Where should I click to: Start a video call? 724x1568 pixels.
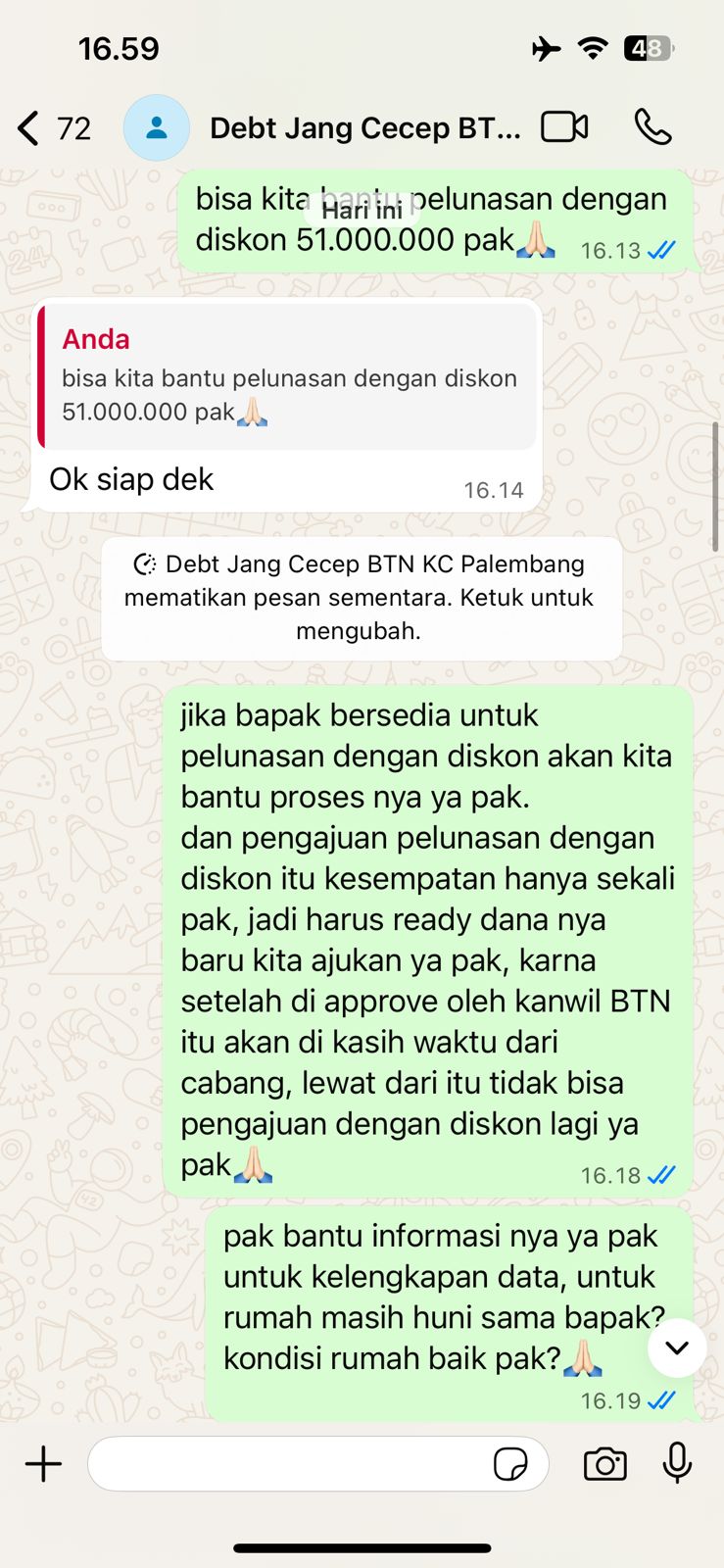564,127
